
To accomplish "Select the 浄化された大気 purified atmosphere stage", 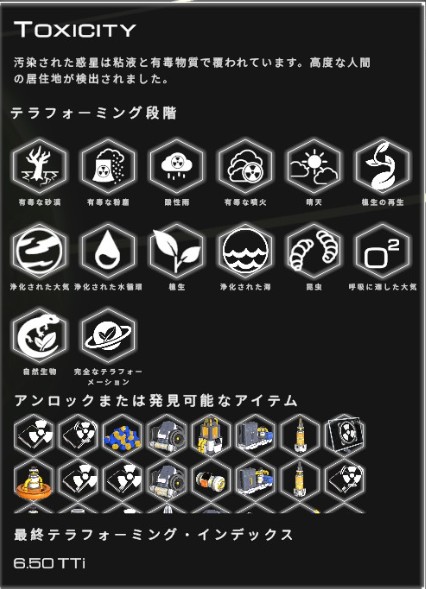I will (40, 251).
